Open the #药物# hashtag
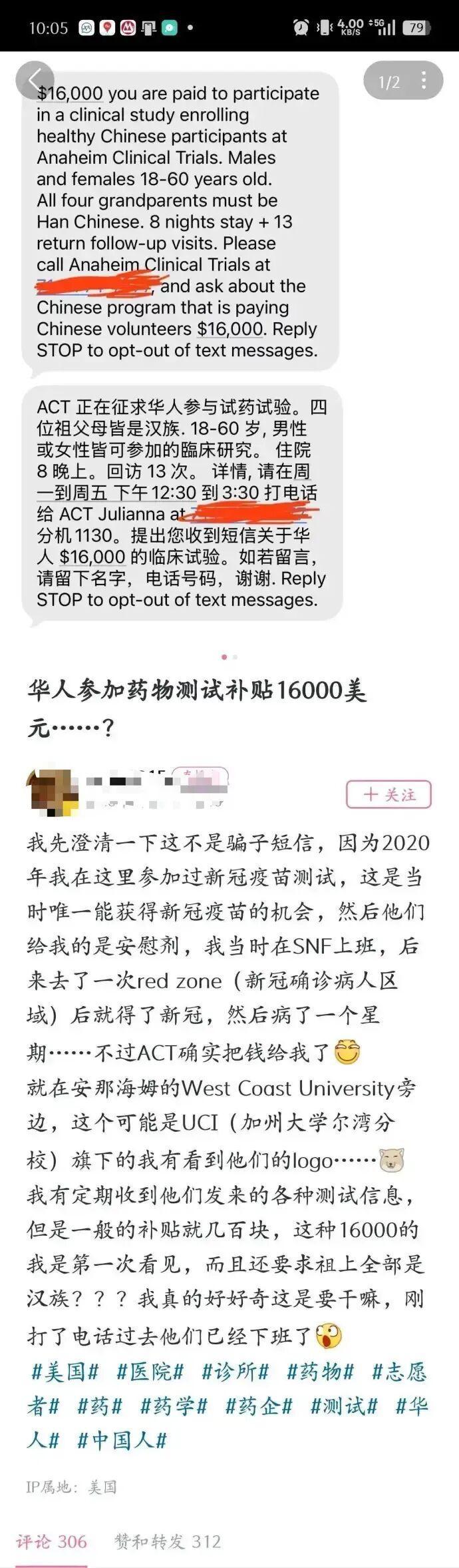459x1568 pixels. (320, 1372)
